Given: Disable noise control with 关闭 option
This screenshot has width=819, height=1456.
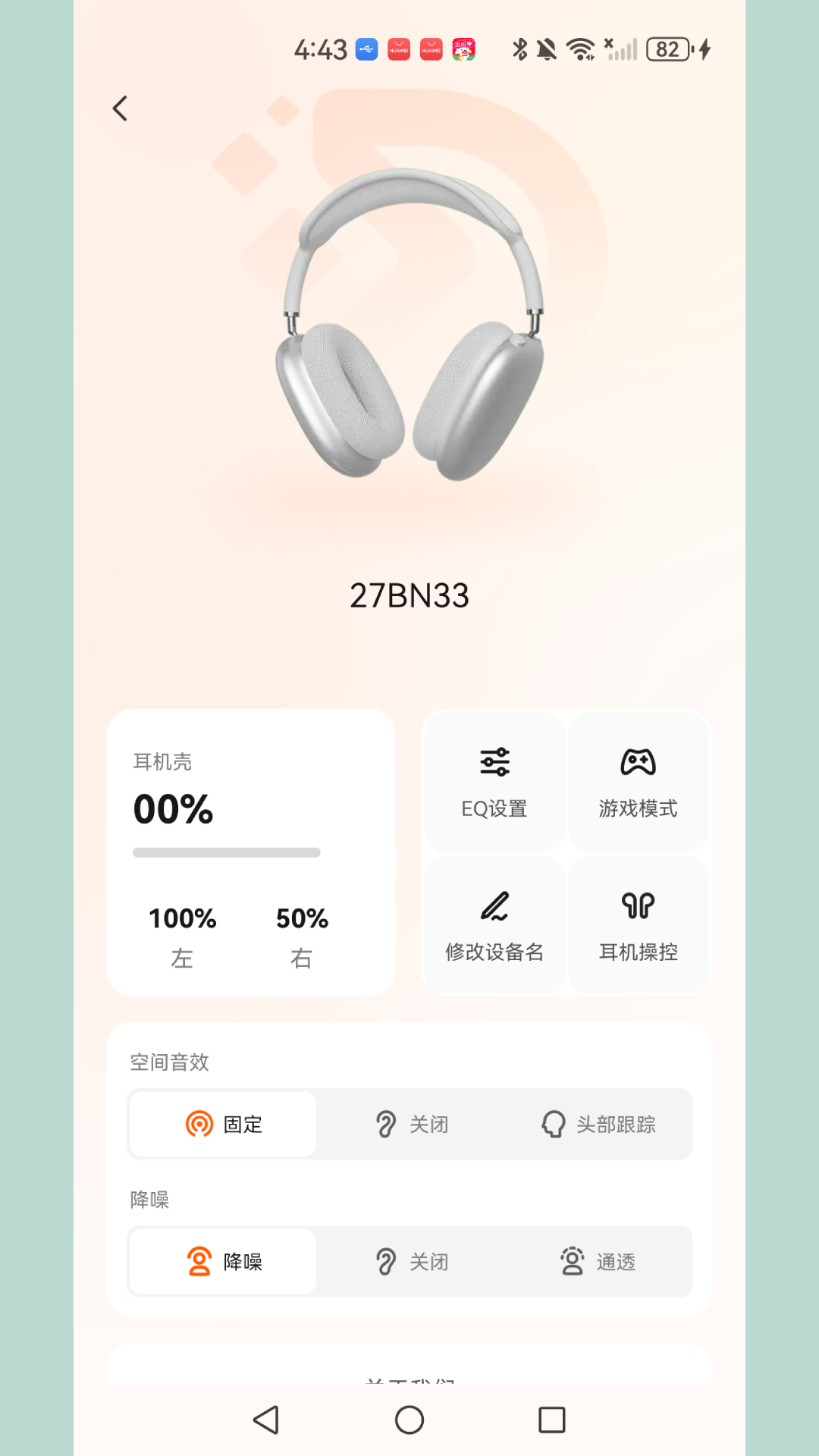Looking at the screenshot, I should tap(409, 1261).
